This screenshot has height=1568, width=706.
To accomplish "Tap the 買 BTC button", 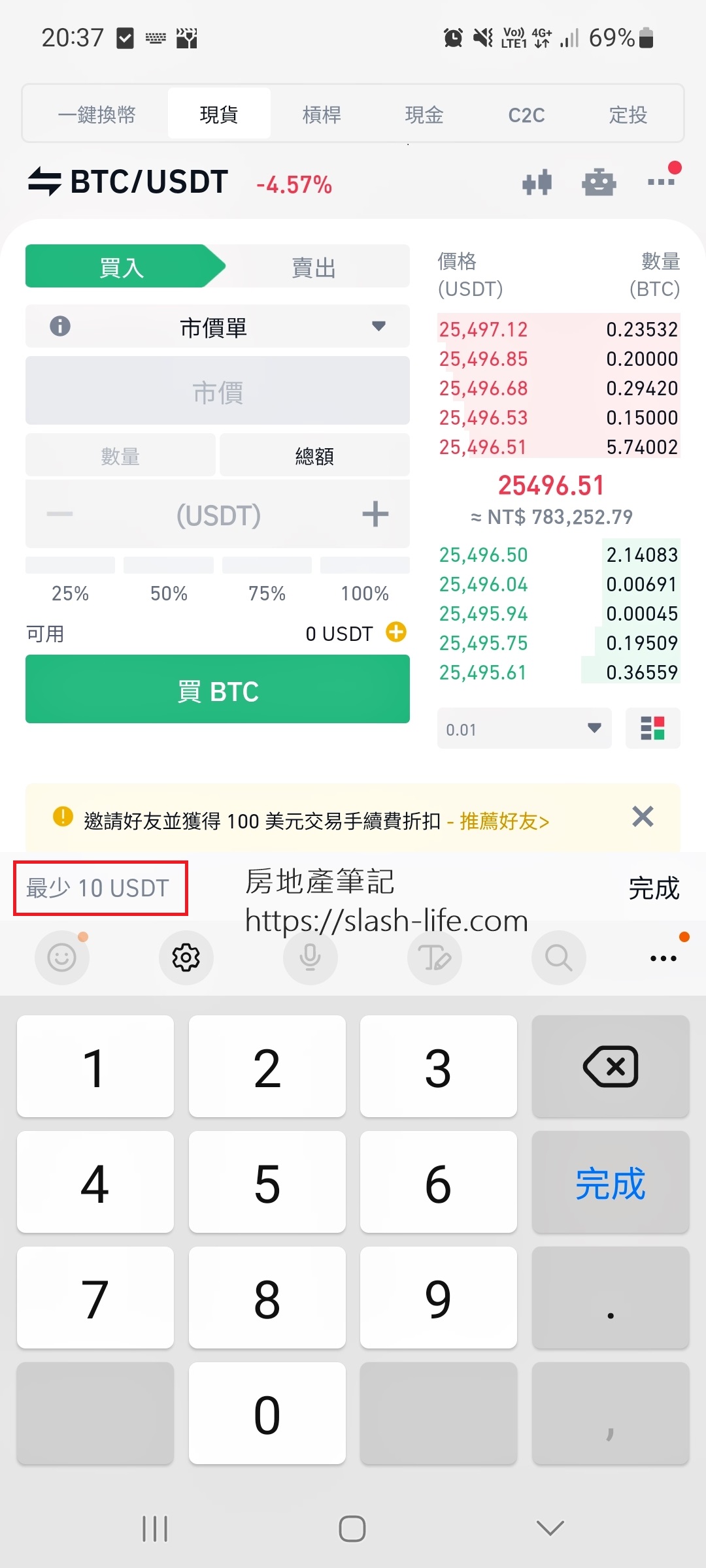I will (218, 689).
